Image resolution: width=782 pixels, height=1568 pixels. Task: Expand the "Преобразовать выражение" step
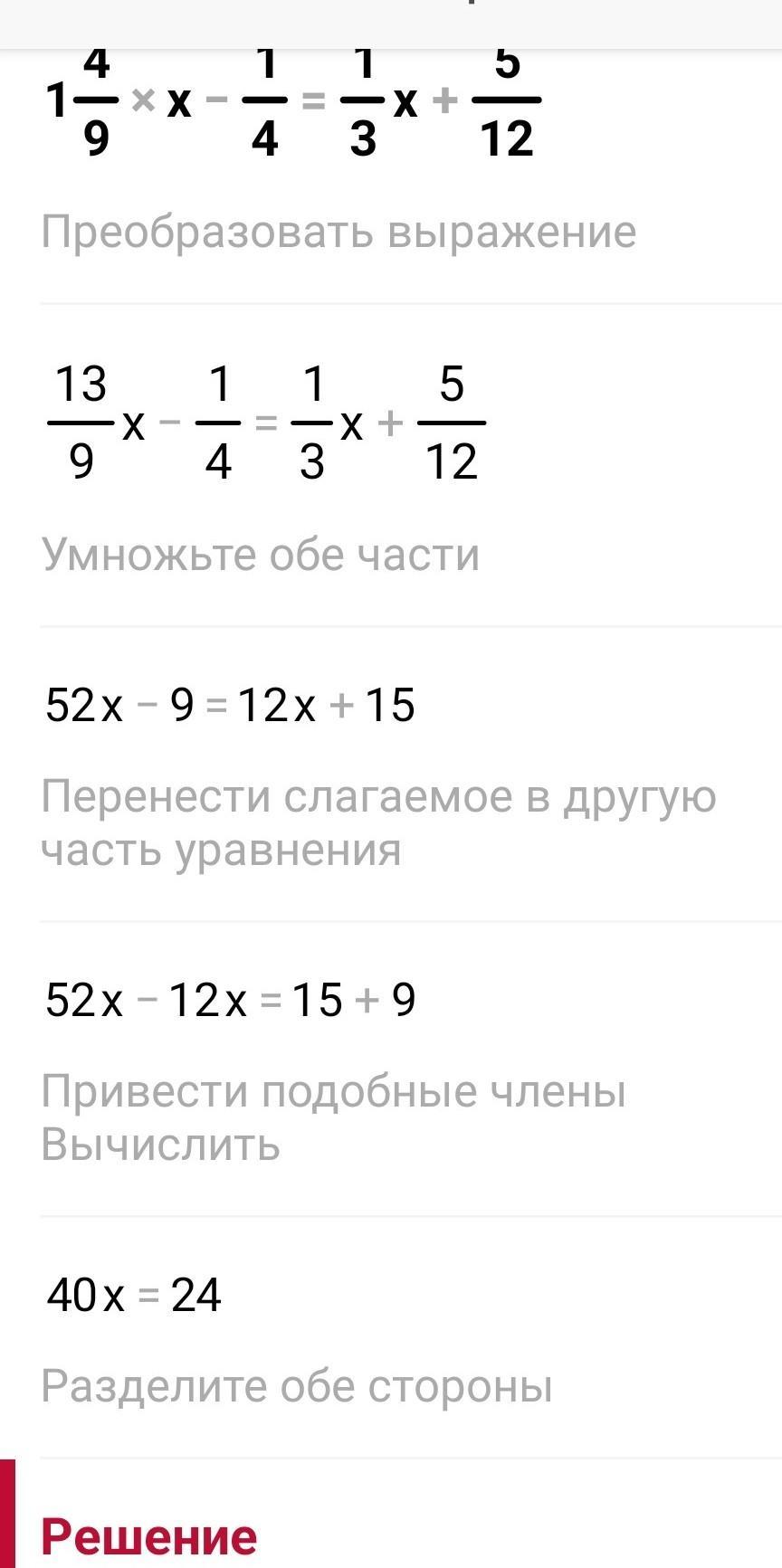[x=339, y=233]
